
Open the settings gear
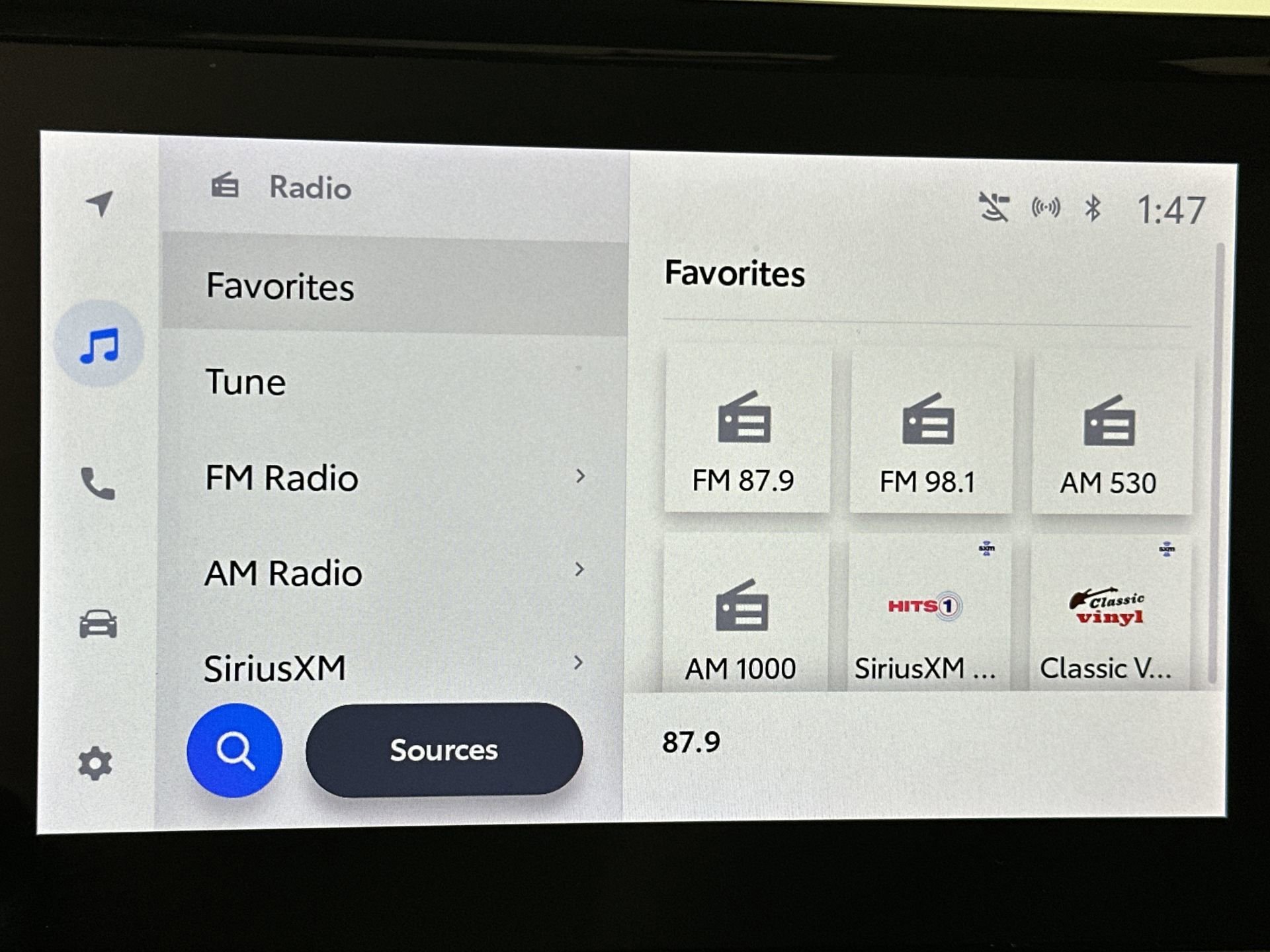click(x=96, y=764)
